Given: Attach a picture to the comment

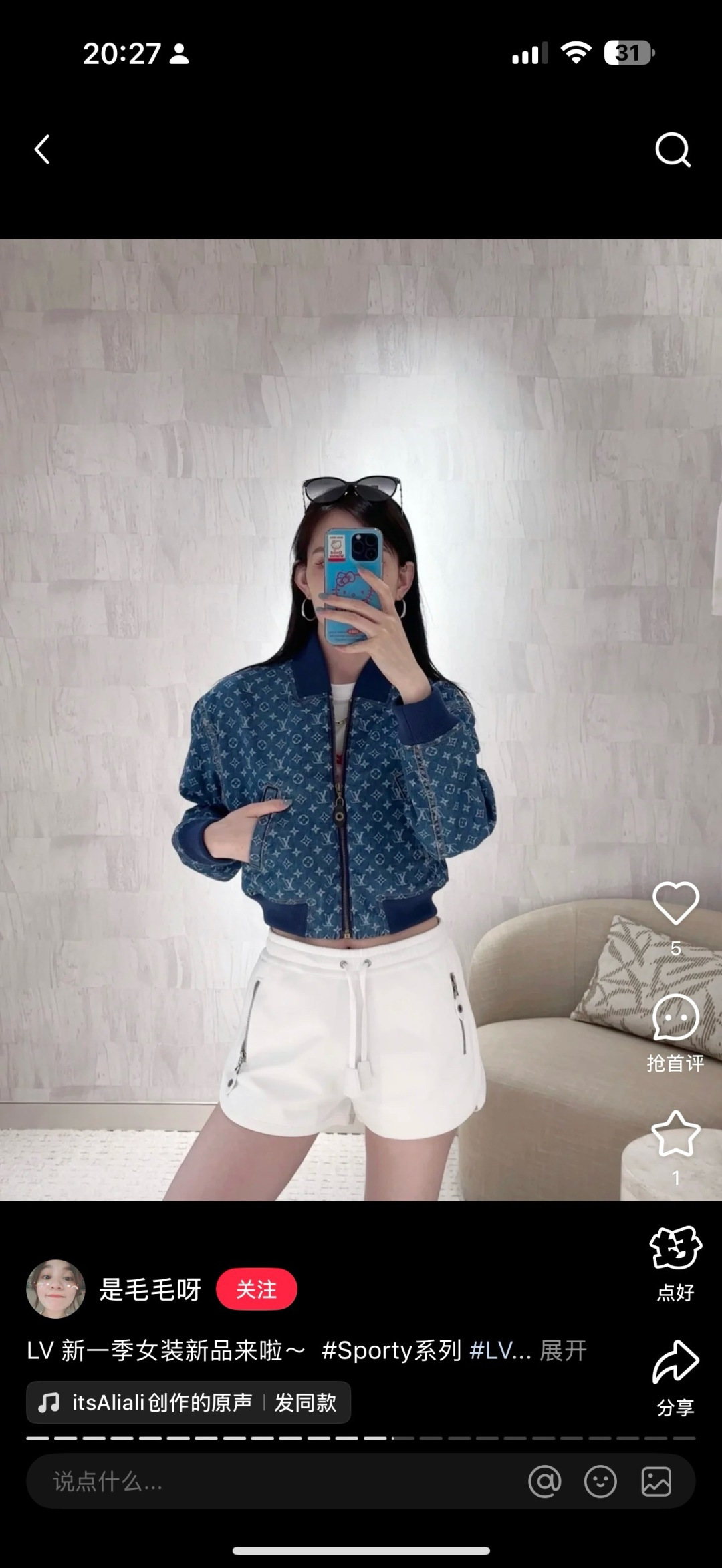Looking at the screenshot, I should tap(656, 1482).
